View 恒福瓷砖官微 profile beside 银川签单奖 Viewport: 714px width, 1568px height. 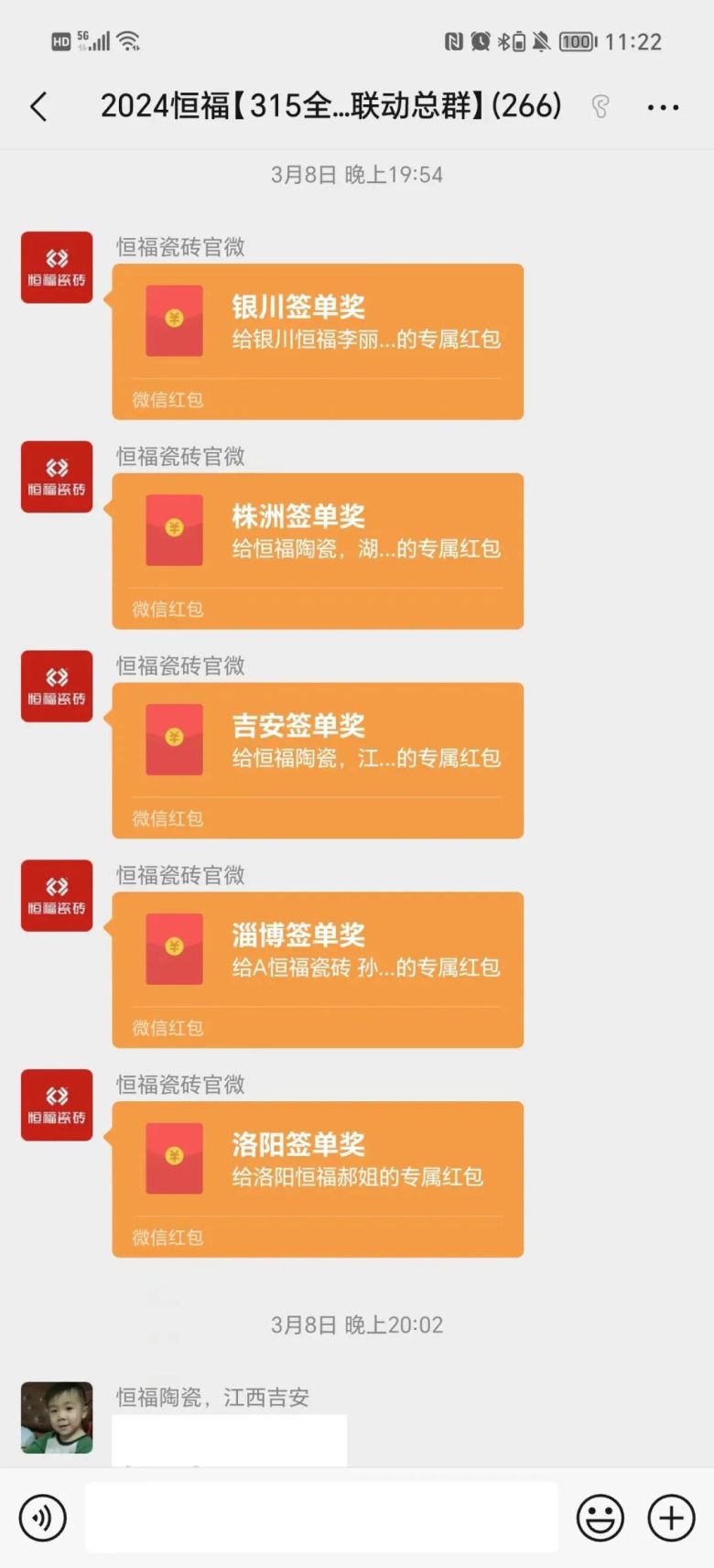click(x=57, y=267)
